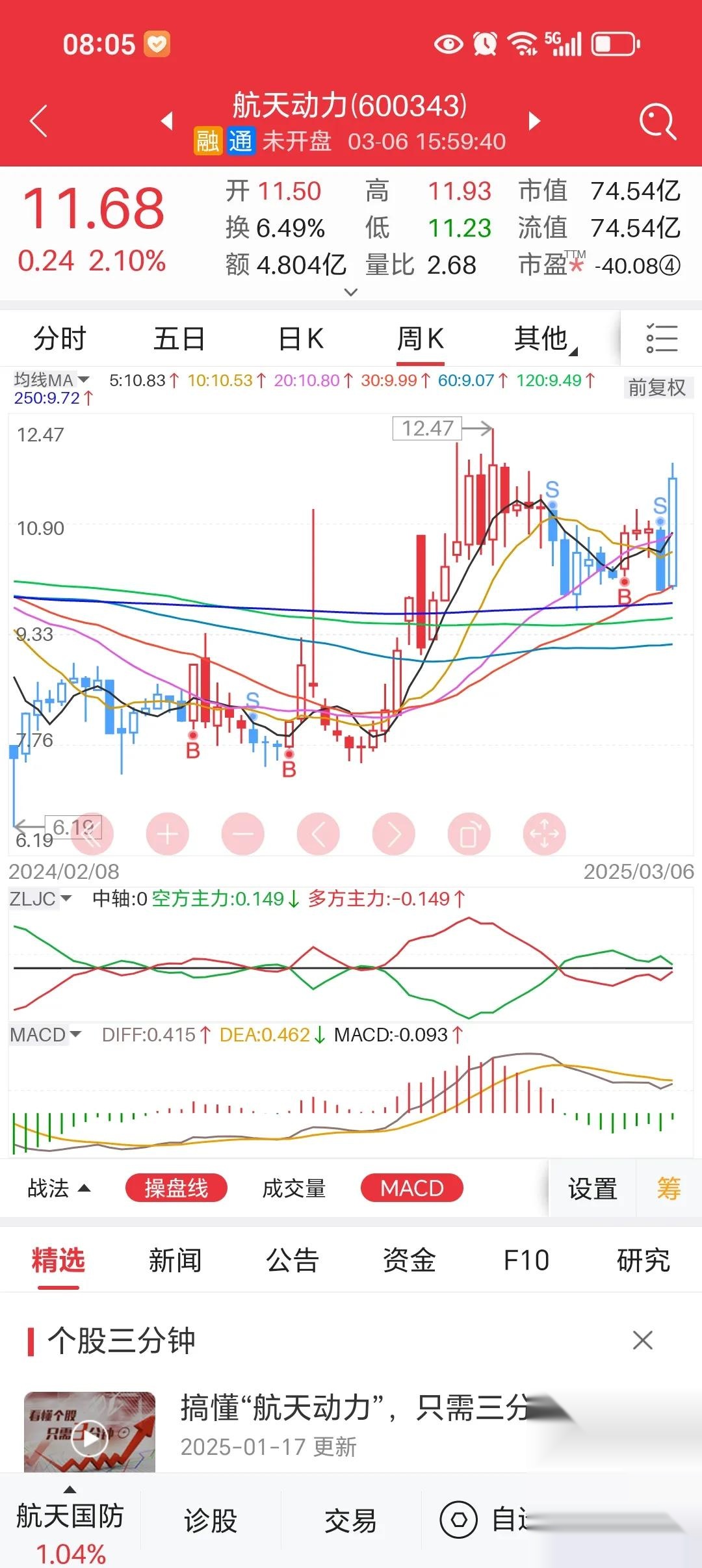
Task: Toggle the 成交量 volume display
Action: (x=294, y=1188)
